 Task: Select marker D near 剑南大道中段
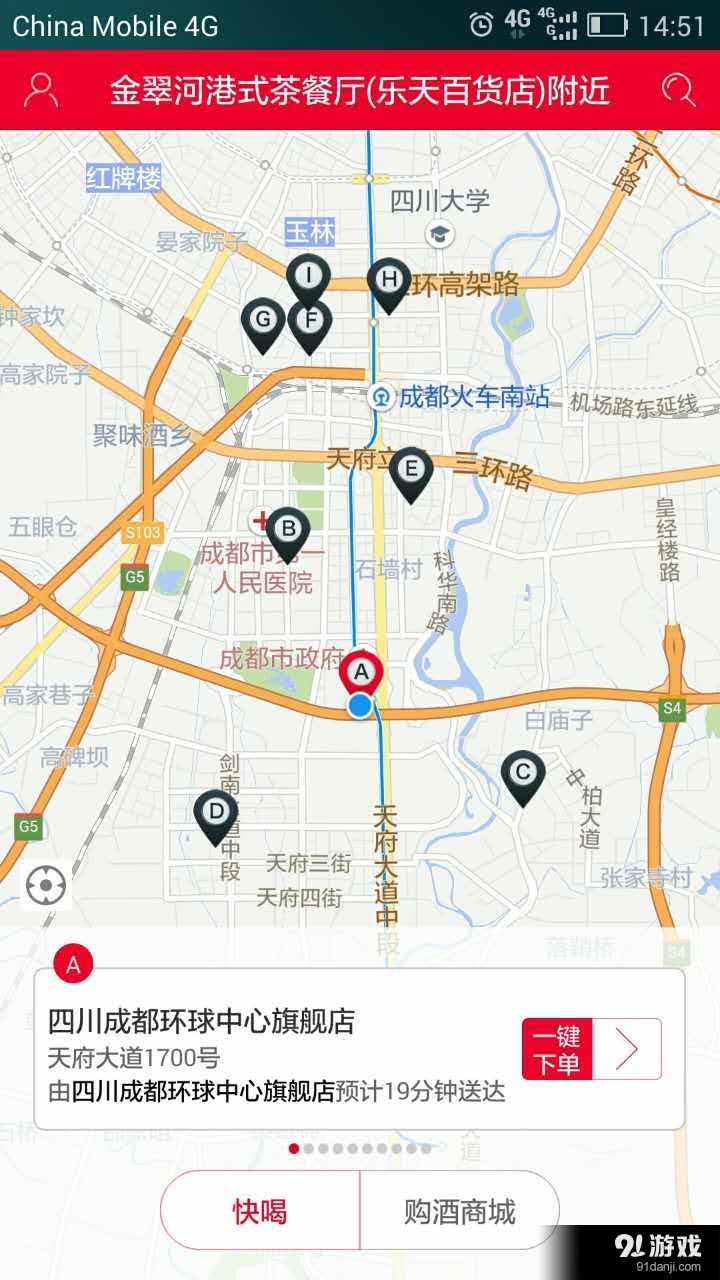[x=215, y=813]
